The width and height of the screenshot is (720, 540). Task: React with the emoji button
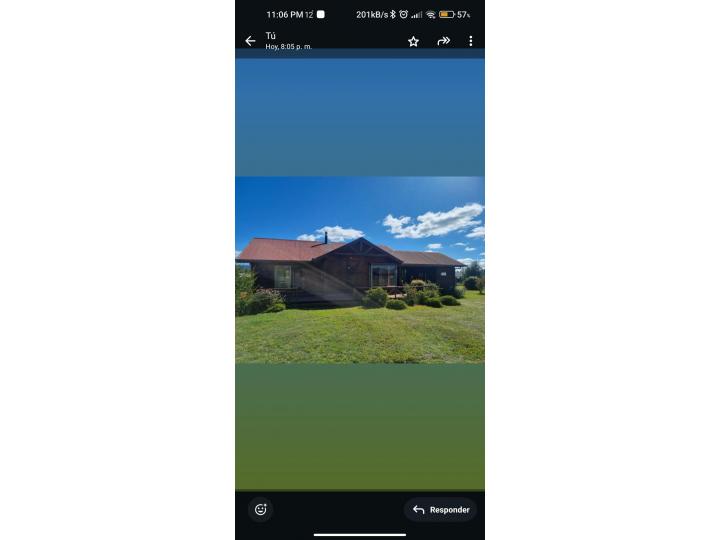(x=261, y=509)
